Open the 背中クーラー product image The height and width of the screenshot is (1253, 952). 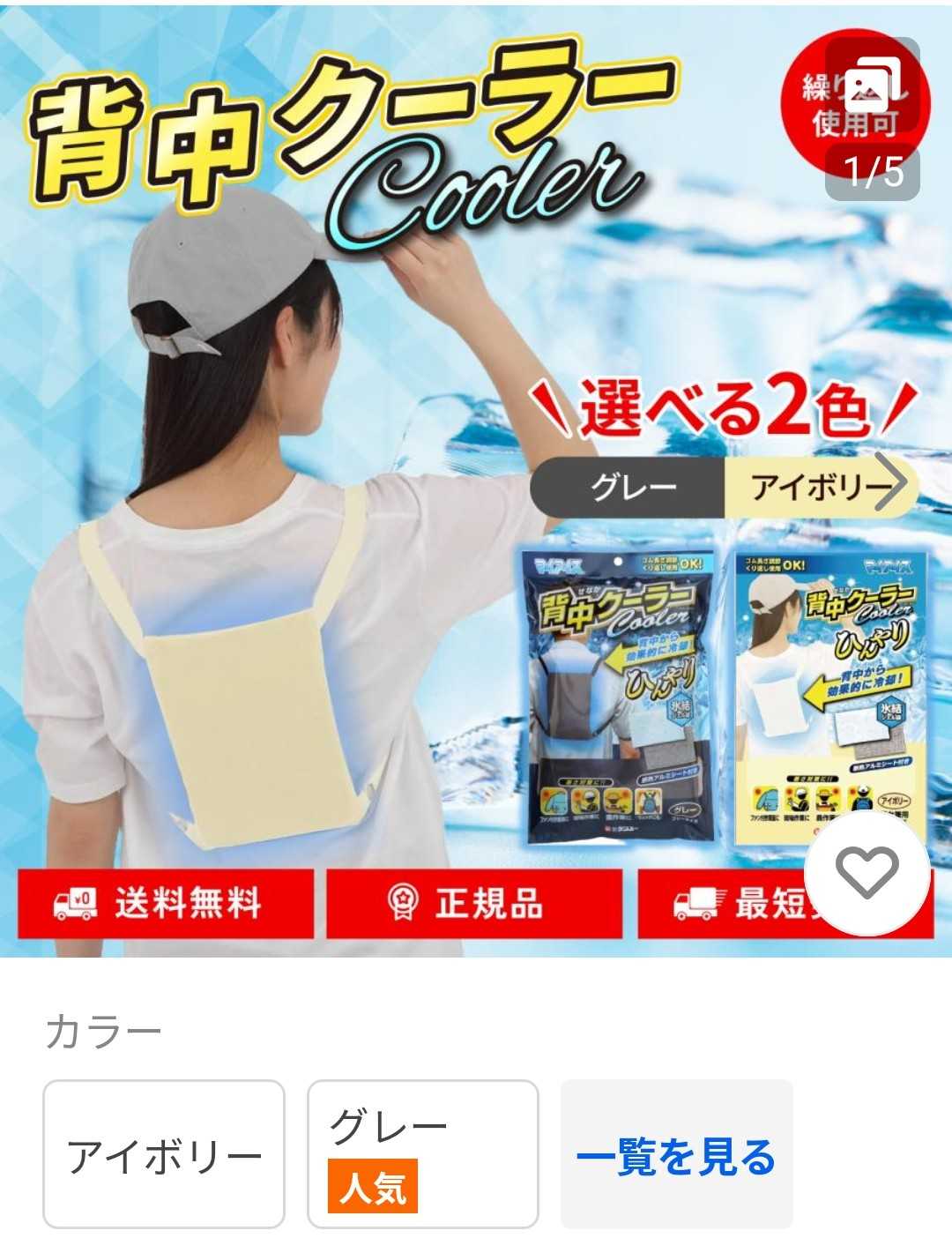353,529
